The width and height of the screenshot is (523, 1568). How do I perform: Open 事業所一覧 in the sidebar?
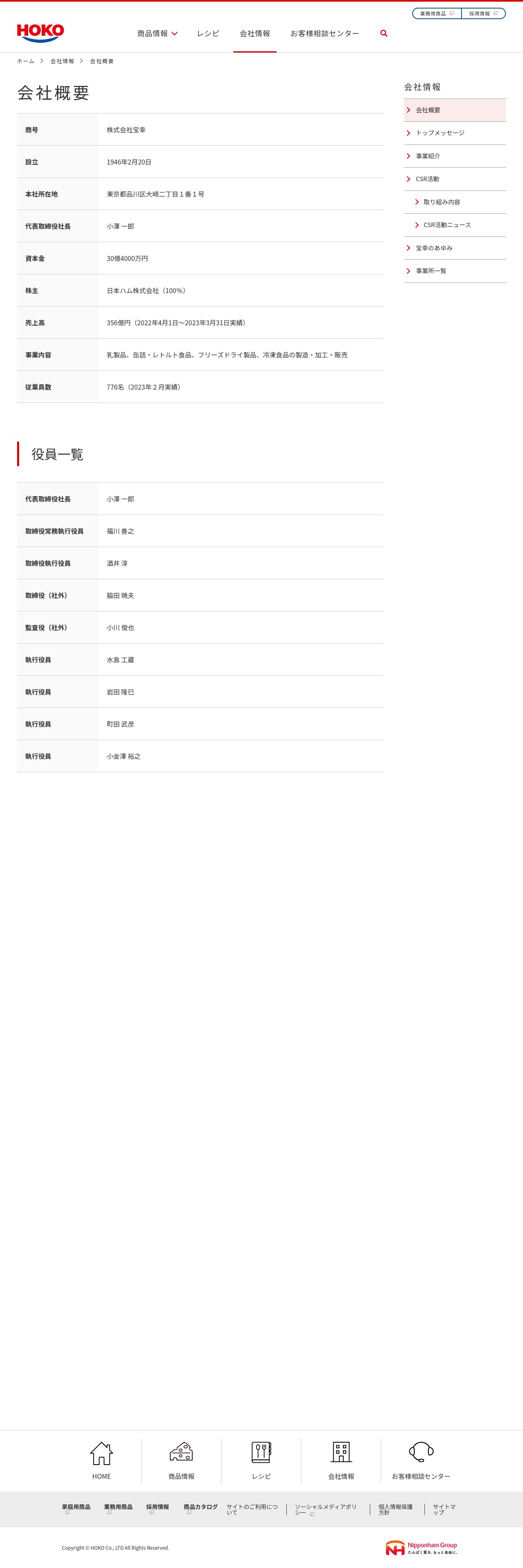click(455, 271)
